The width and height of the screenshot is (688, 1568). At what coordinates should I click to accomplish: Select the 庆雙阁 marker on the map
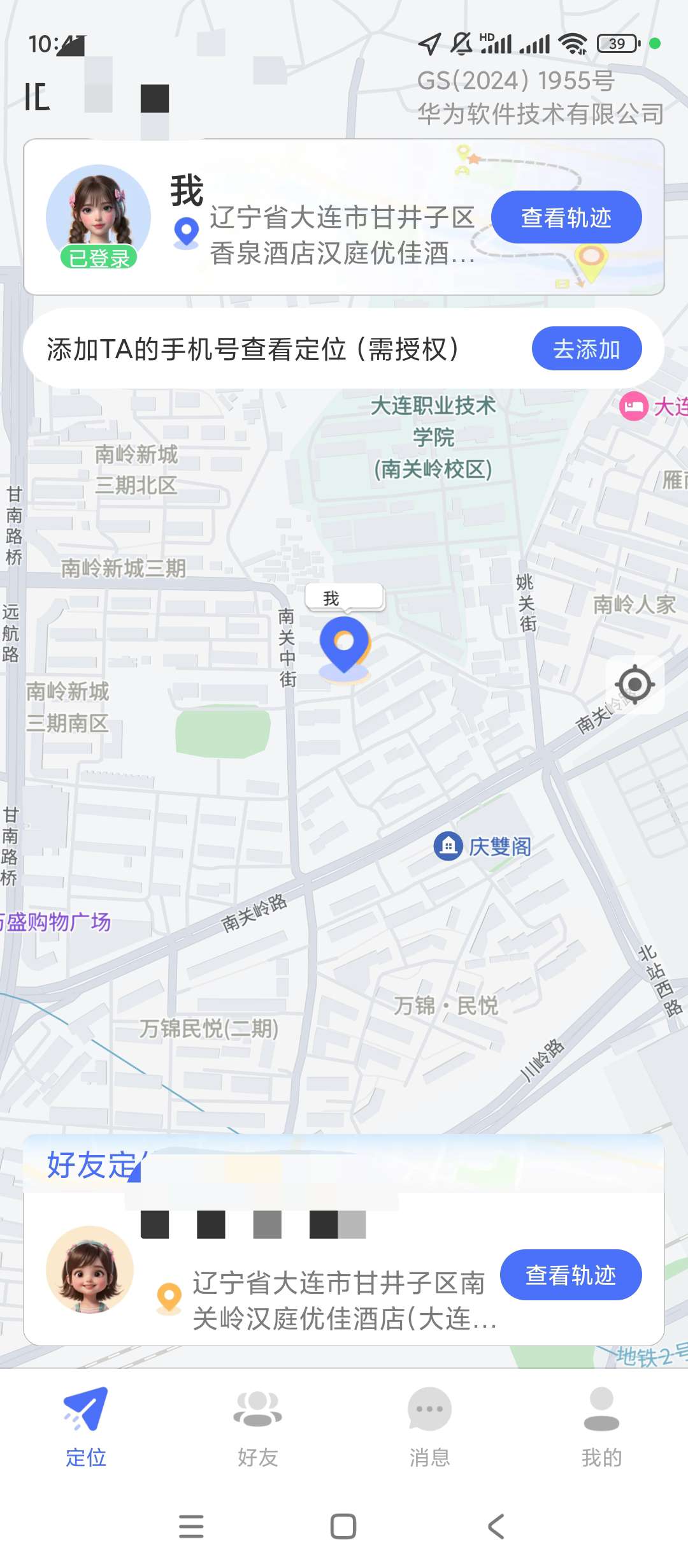[x=448, y=846]
